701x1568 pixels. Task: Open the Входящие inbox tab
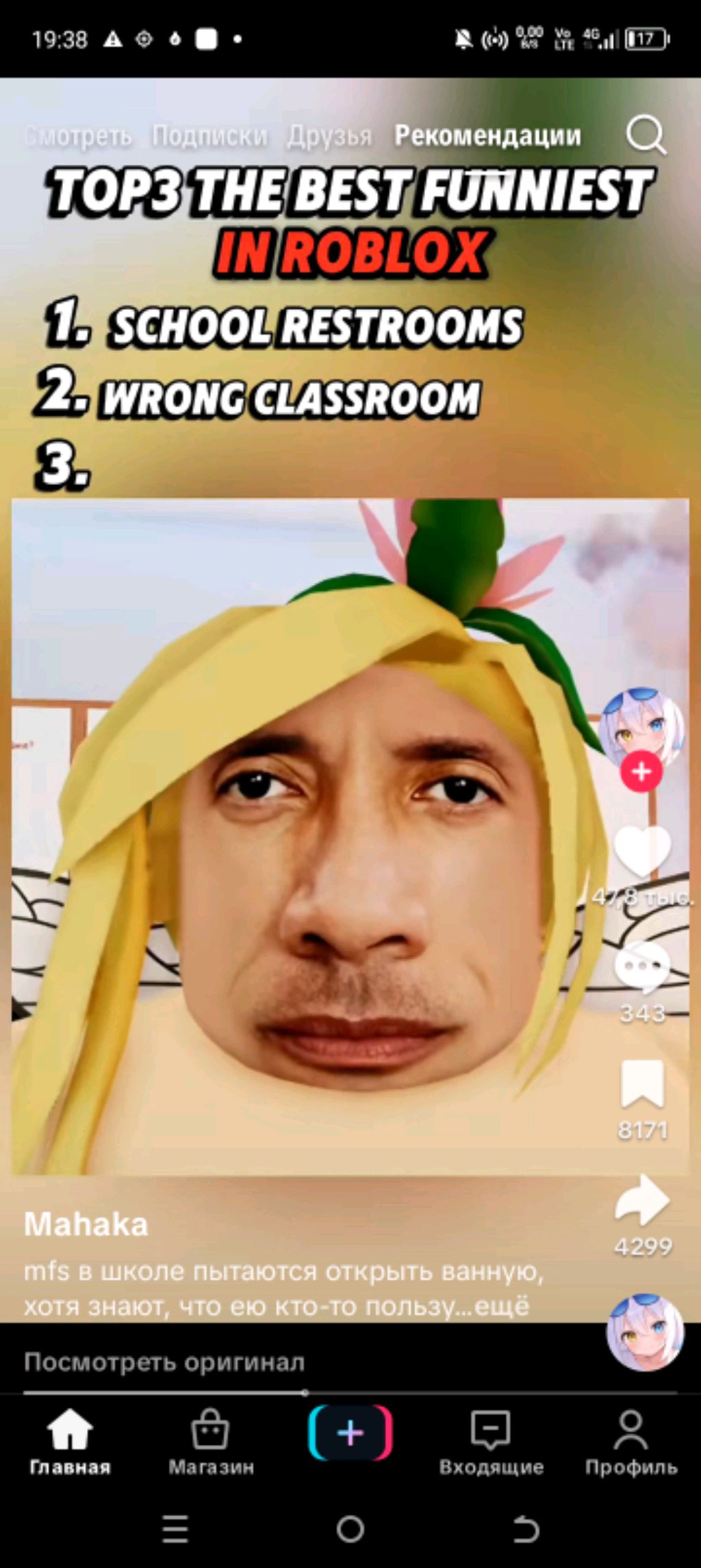[x=491, y=1441]
